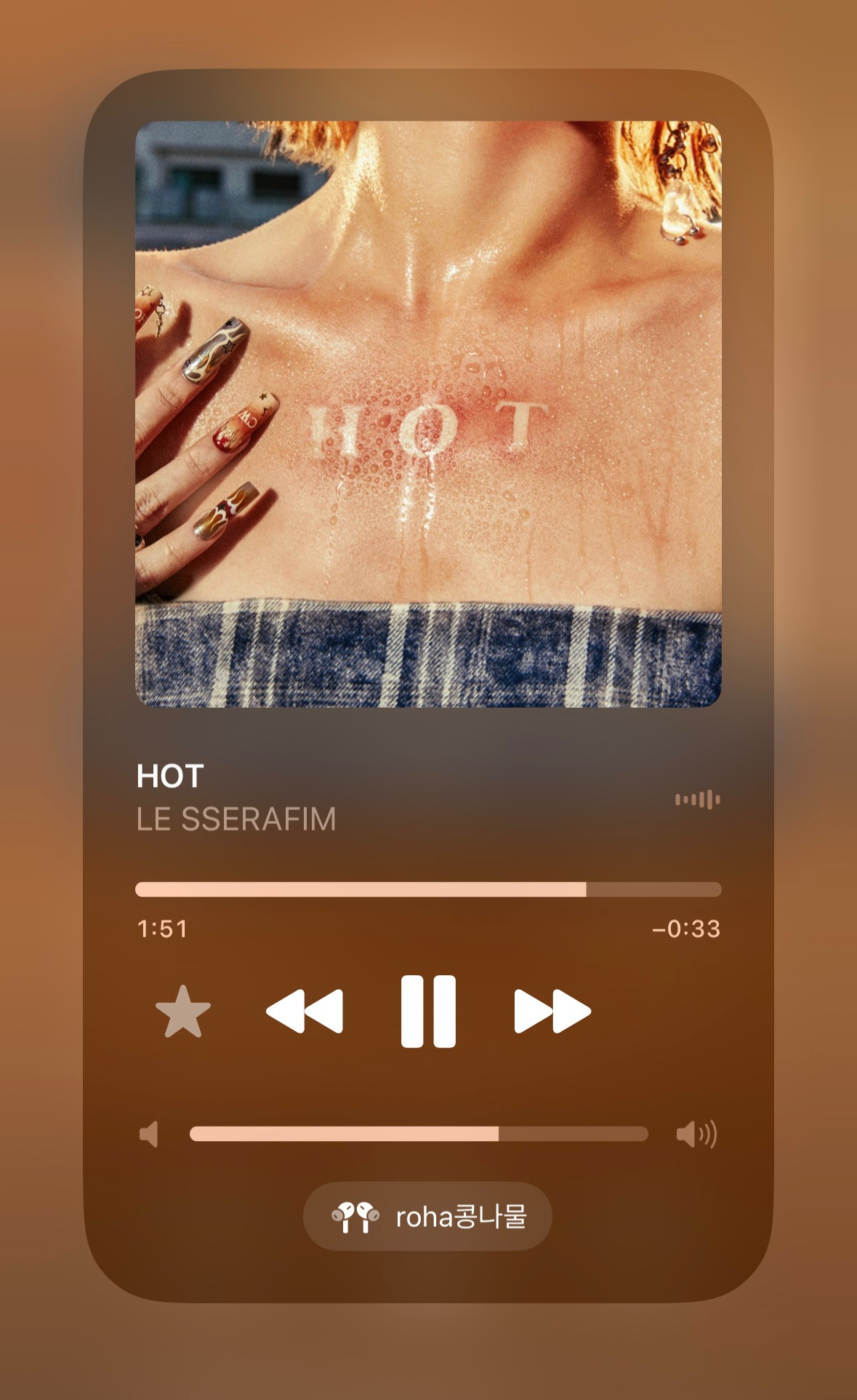Viewport: 857px width, 1400px height.
Task: Tap the audio waveform icon beside LE SSERAFIM
Action: click(x=698, y=799)
